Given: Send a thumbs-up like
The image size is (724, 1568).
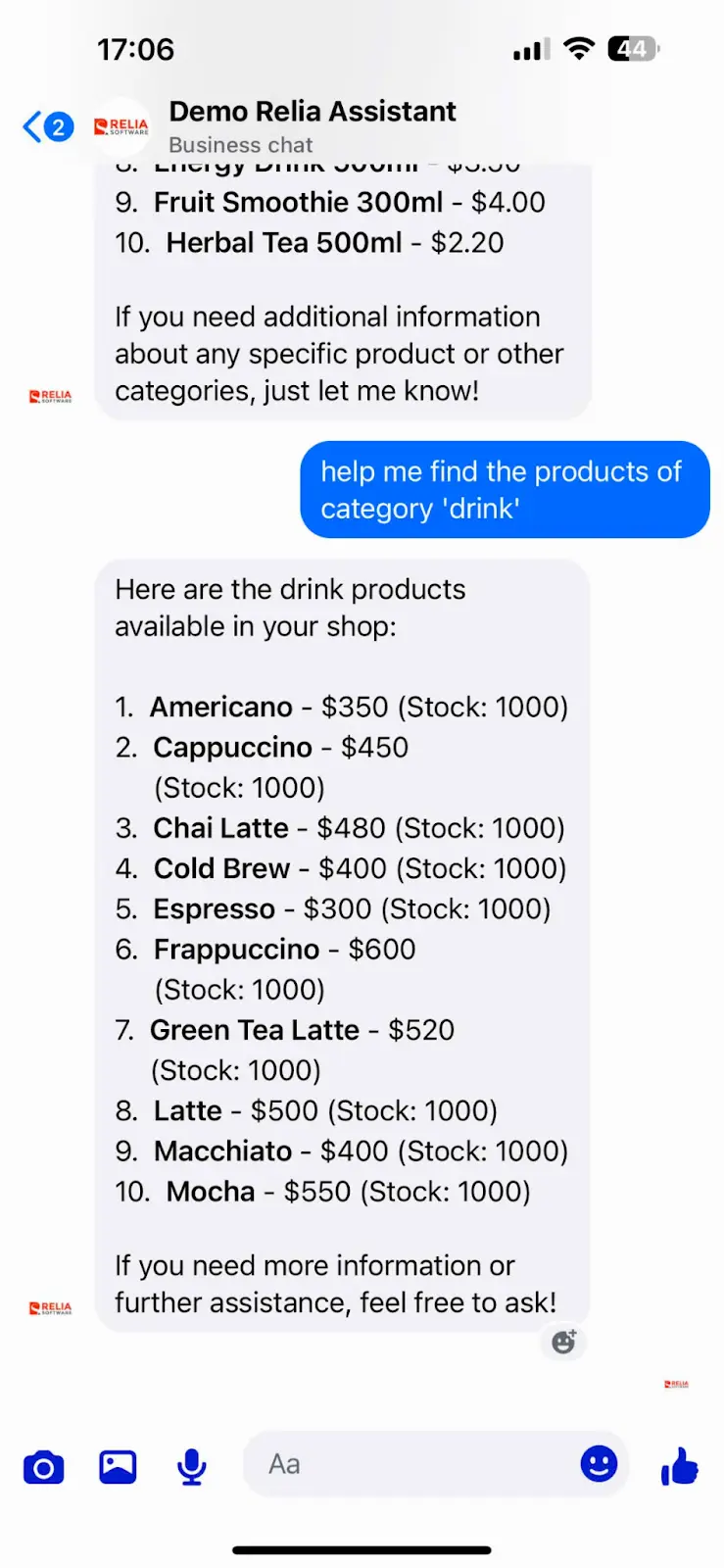Looking at the screenshot, I should coord(679,1466).
